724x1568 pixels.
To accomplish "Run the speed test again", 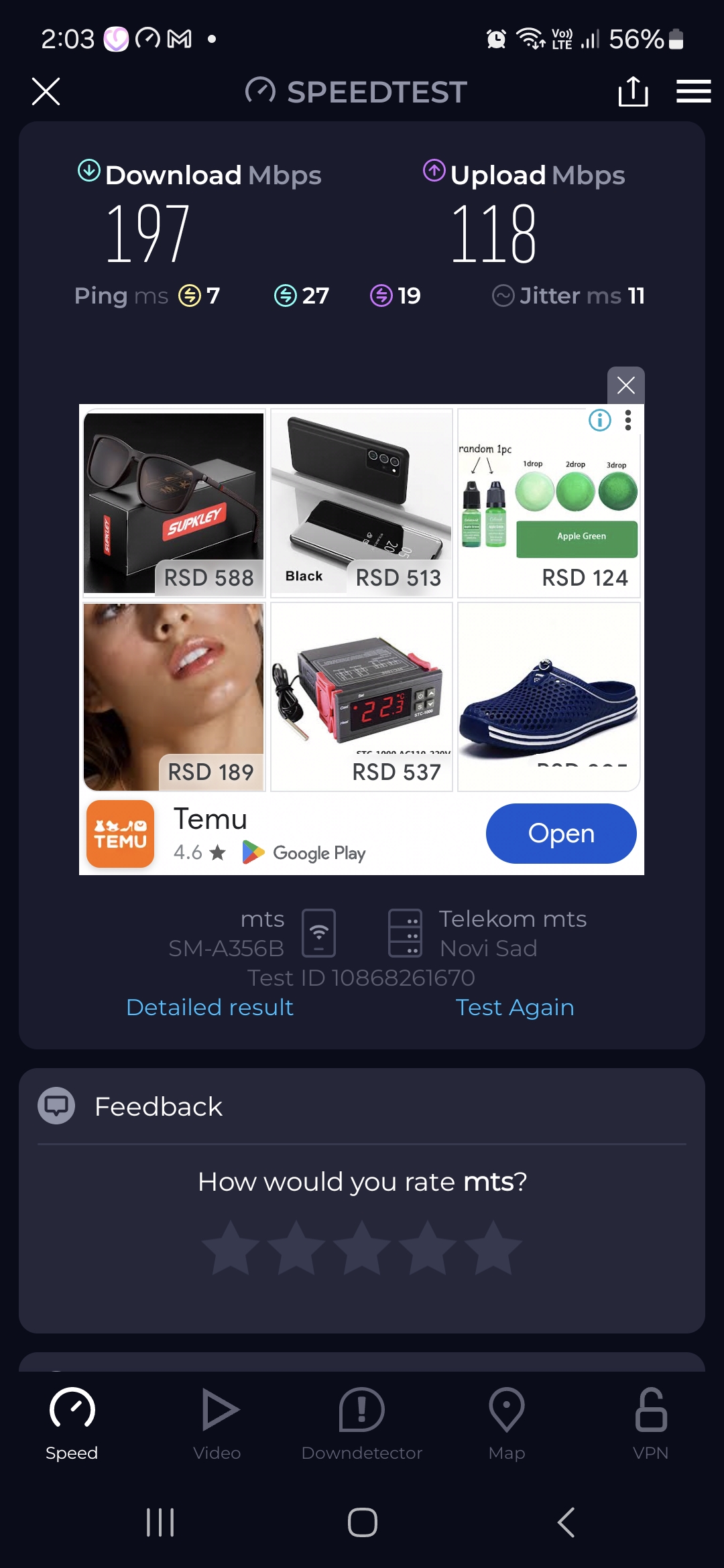I will [515, 1007].
